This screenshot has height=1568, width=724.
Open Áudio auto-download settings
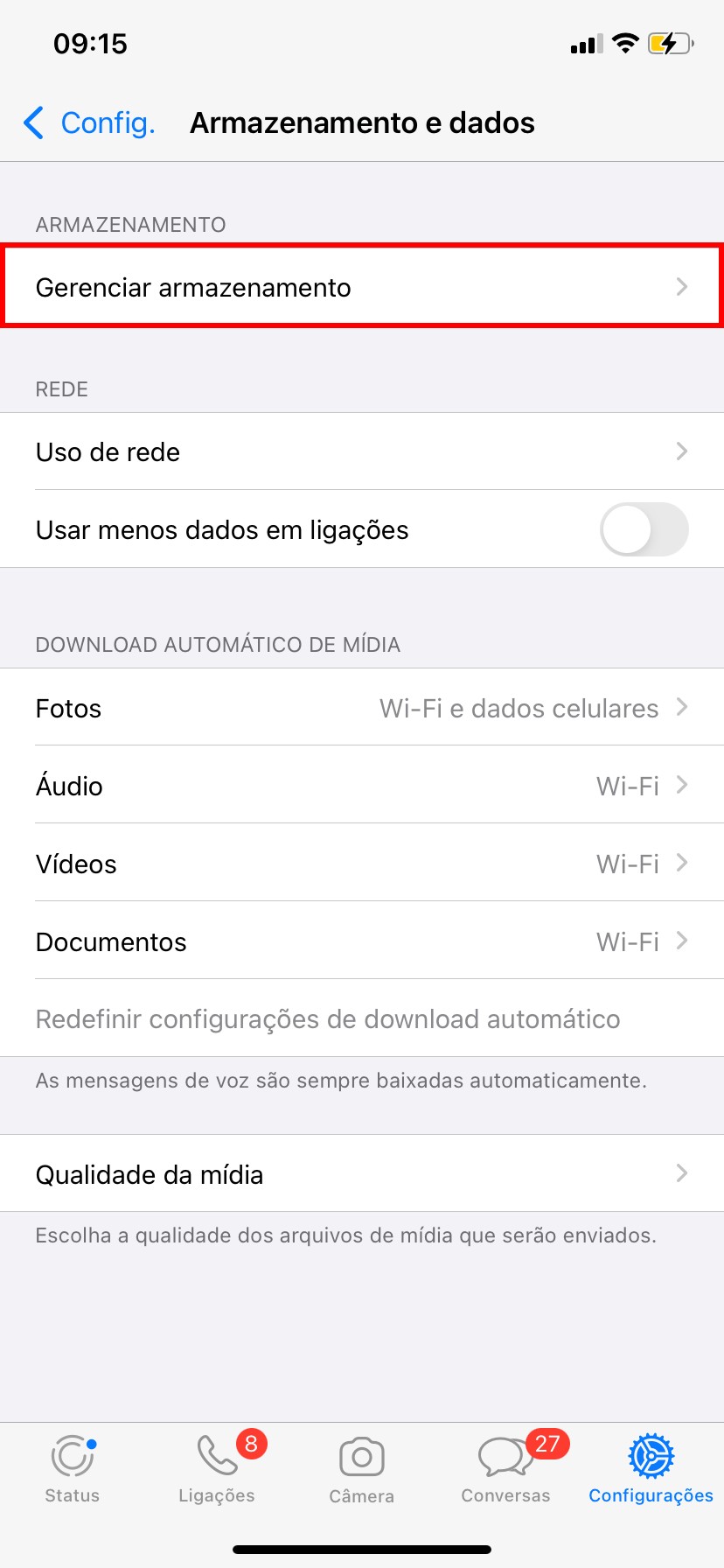pyautogui.click(x=362, y=786)
